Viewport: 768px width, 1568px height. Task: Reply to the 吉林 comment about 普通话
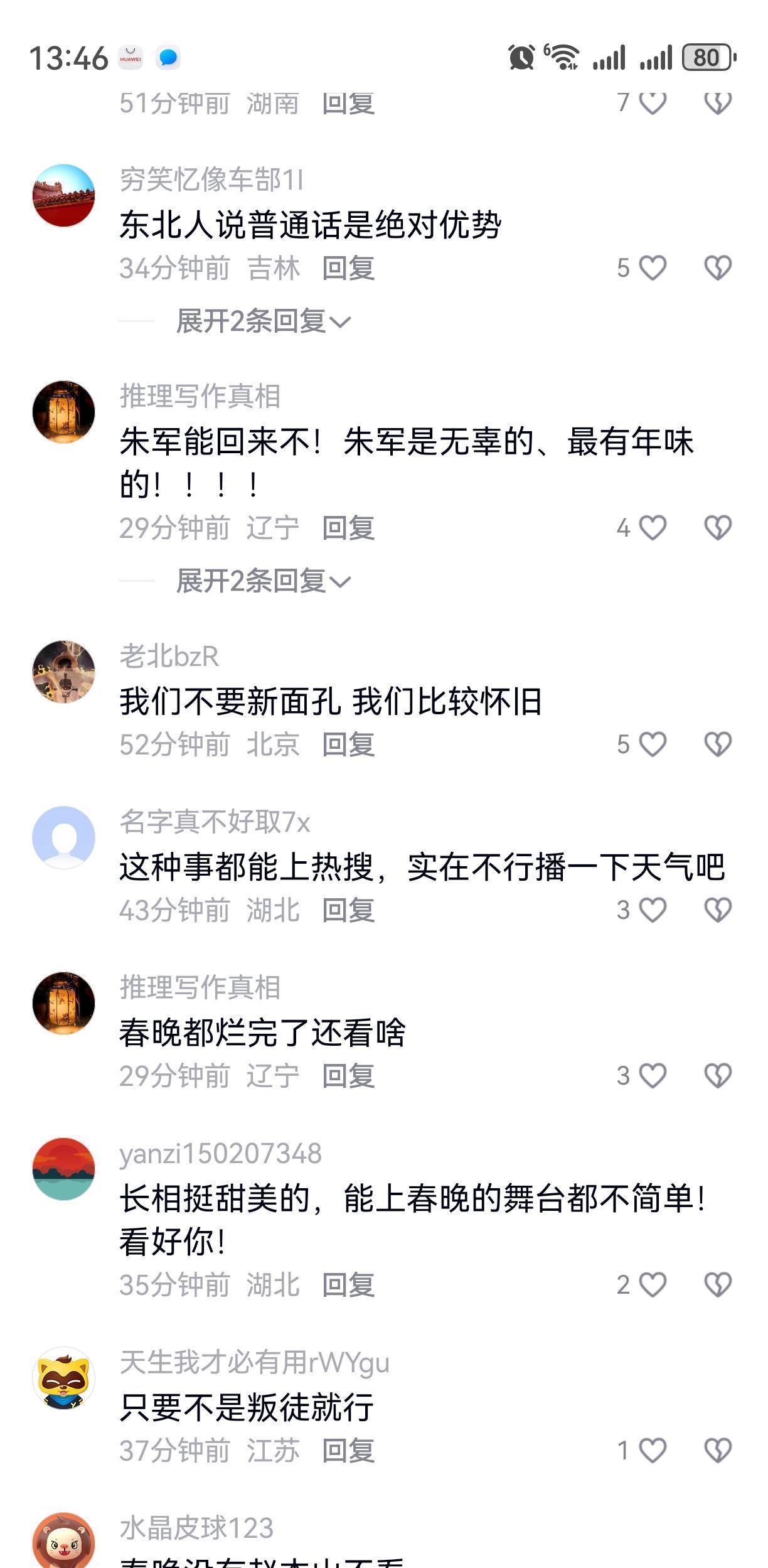tap(348, 268)
